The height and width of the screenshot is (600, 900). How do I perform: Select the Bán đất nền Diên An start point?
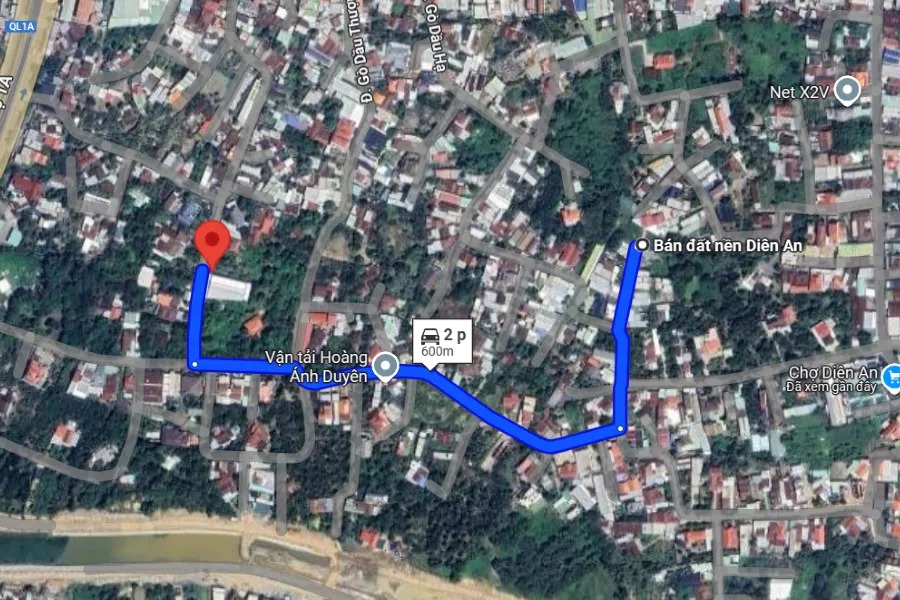coord(642,245)
